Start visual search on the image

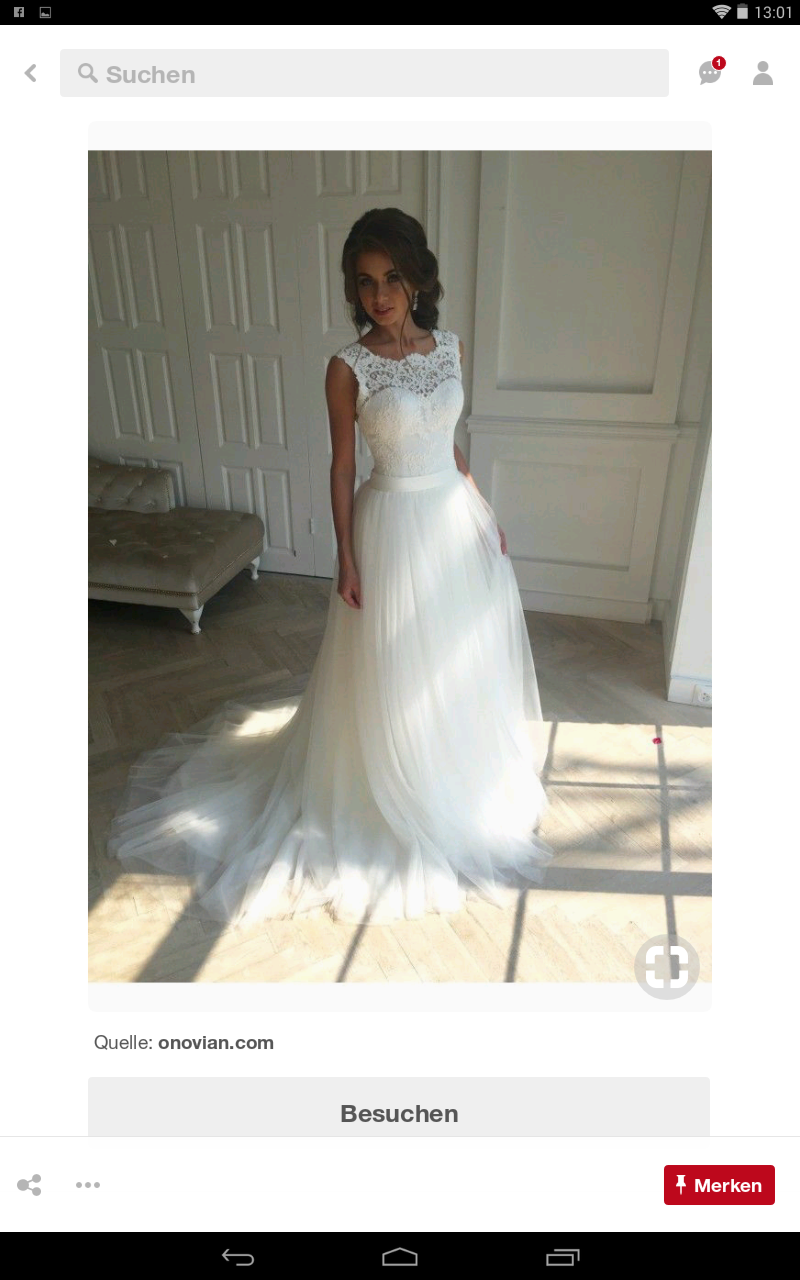667,967
